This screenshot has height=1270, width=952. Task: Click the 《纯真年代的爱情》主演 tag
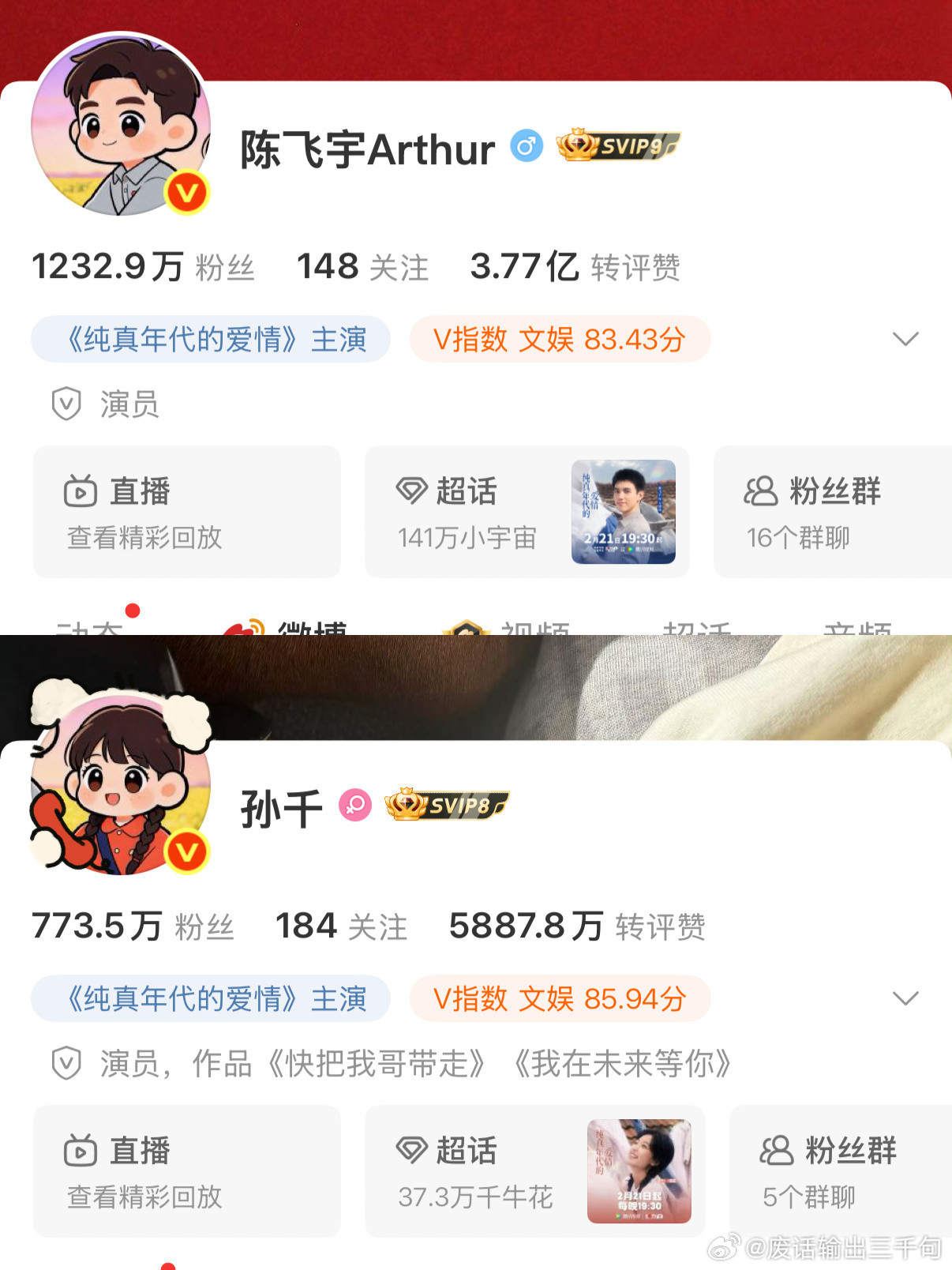coord(210,339)
